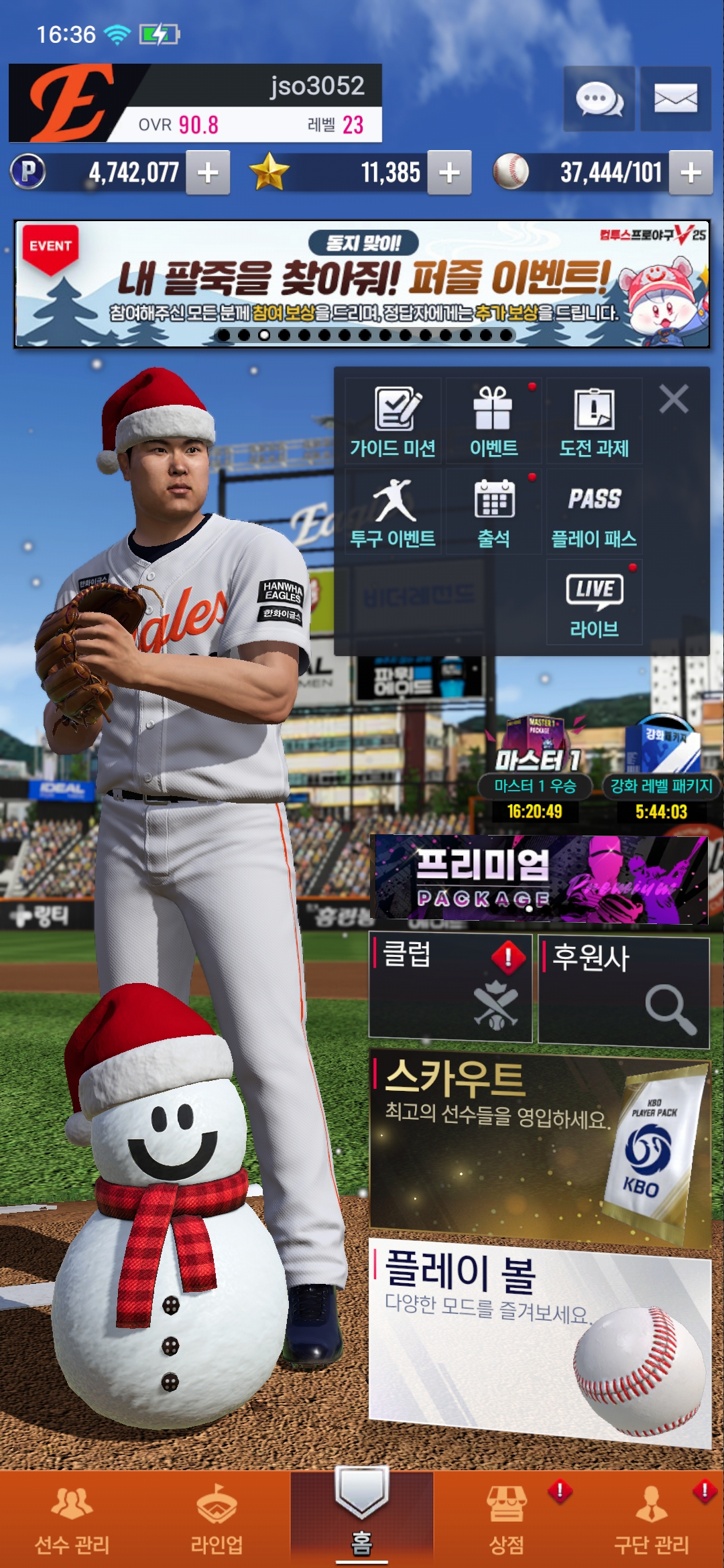Open the mailbox envelope icon

[675, 99]
